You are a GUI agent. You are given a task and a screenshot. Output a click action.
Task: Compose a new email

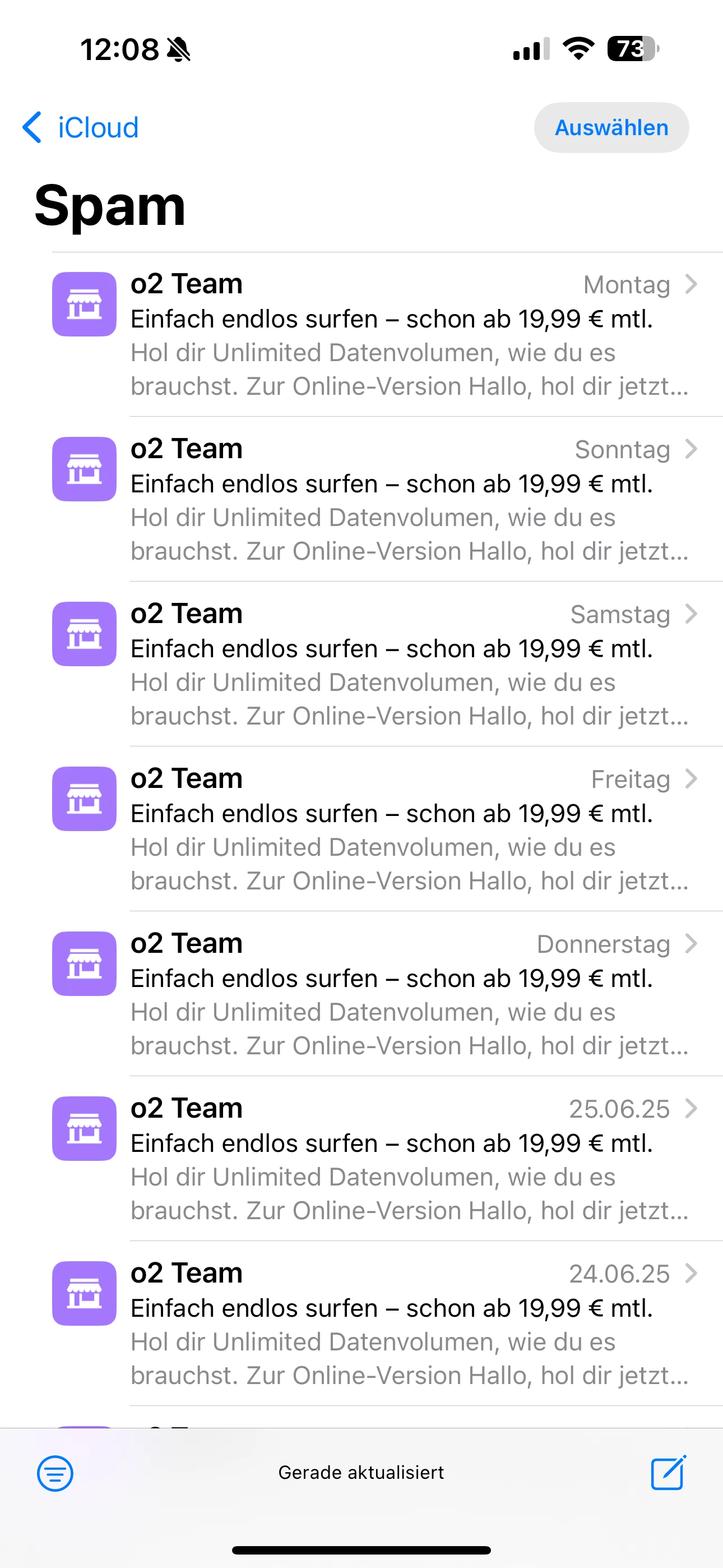(x=668, y=1474)
